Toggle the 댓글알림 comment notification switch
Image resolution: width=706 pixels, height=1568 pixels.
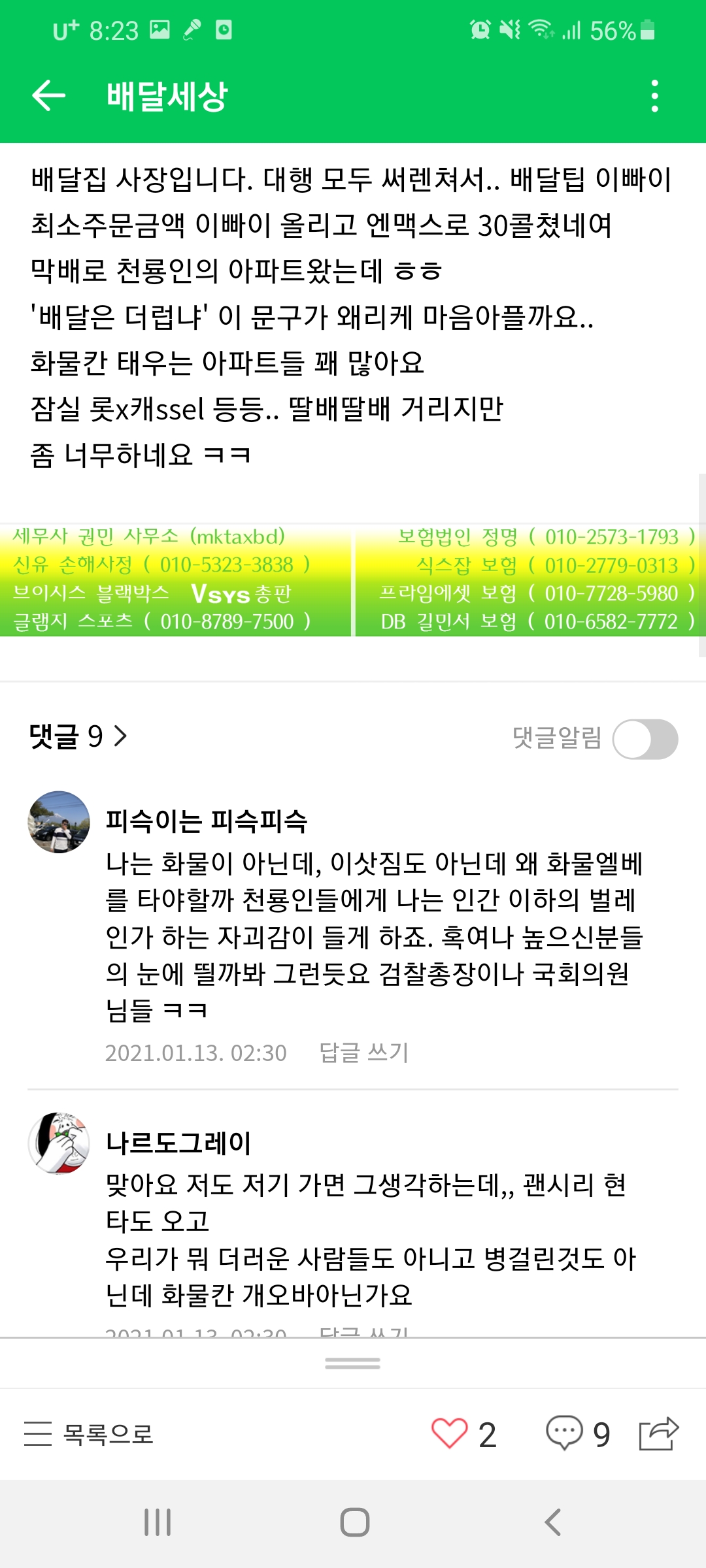(645, 739)
